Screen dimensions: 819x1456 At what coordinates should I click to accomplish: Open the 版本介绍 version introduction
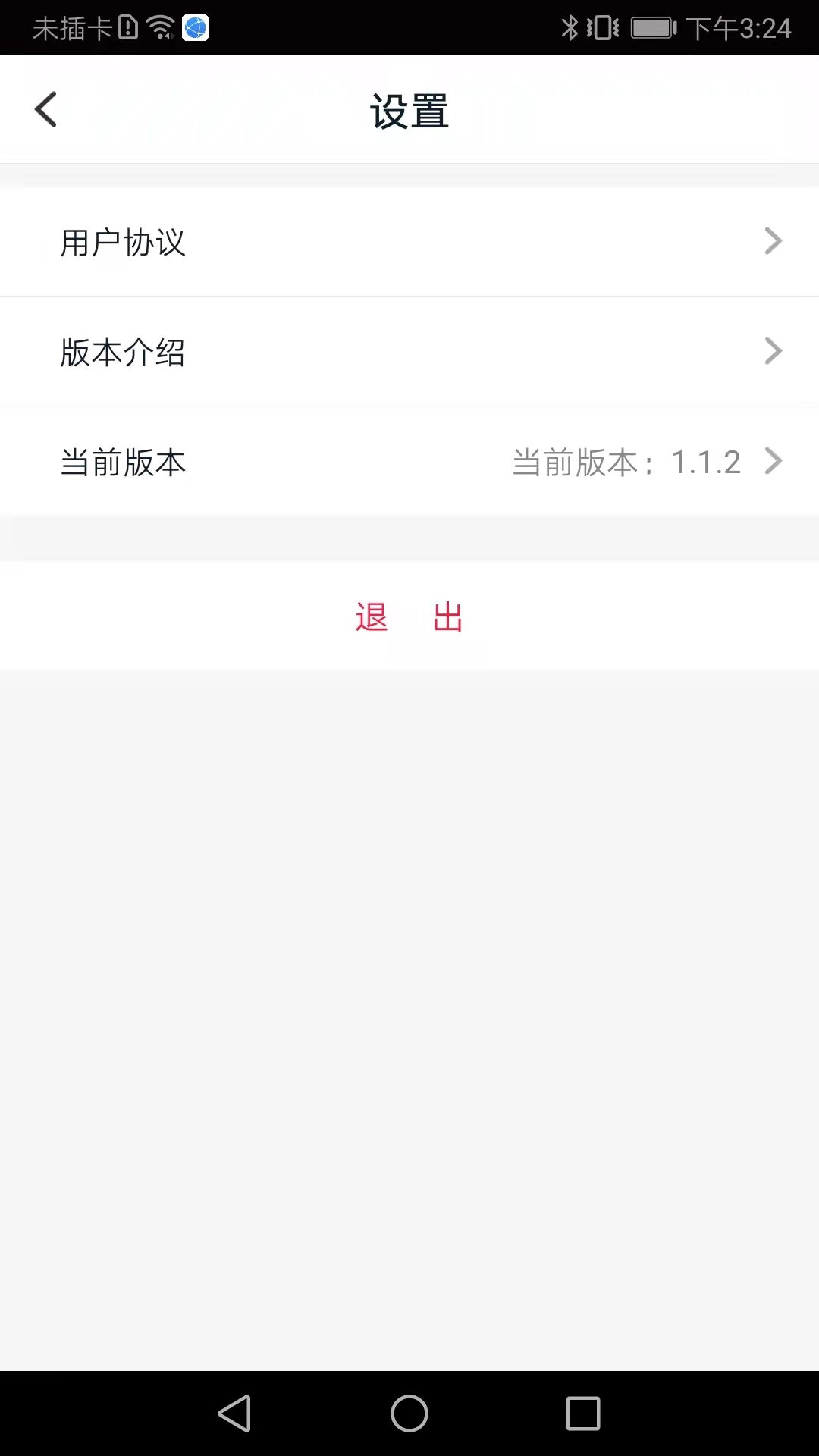(x=124, y=351)
